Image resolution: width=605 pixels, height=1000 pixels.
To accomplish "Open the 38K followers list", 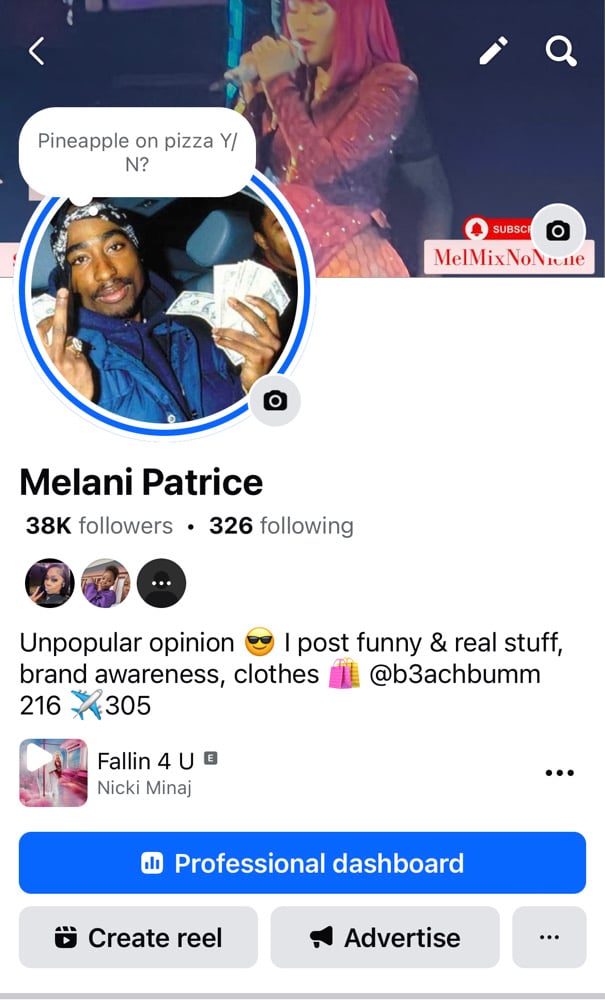I will coord(99,526).
